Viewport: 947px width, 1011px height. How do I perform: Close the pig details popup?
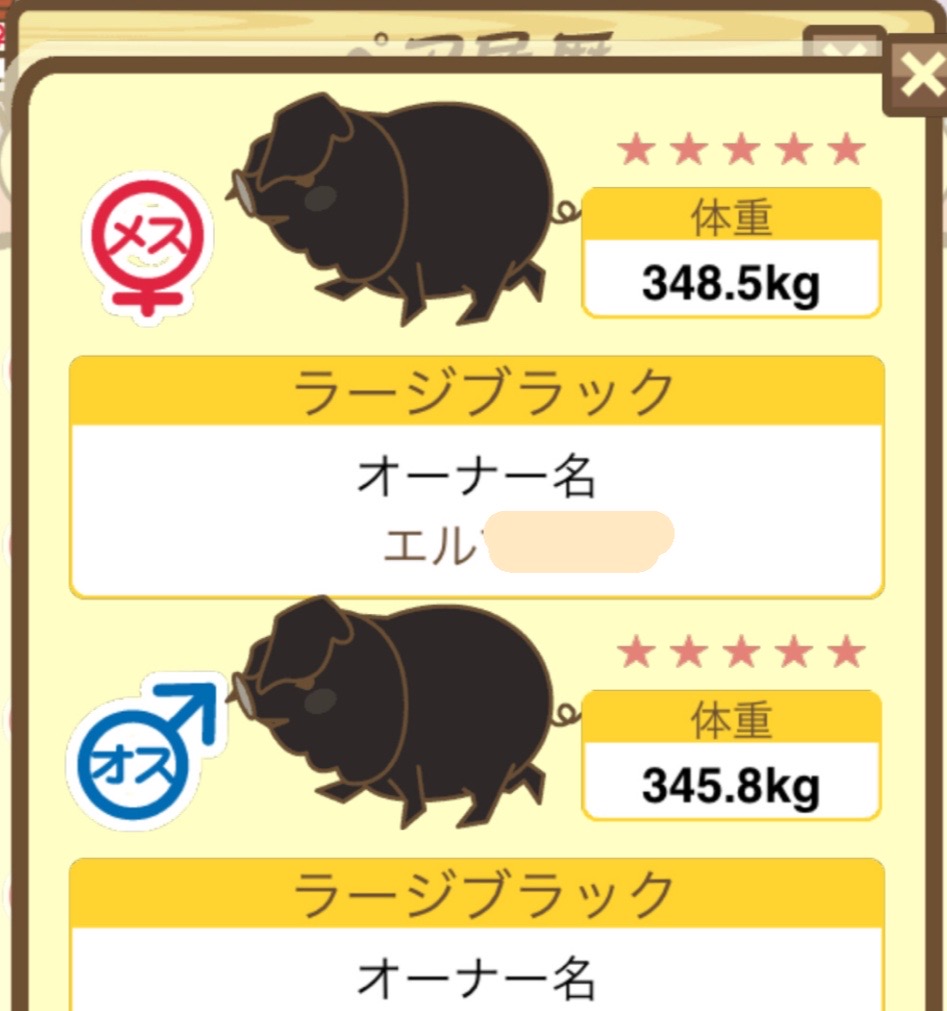(919, 78)
